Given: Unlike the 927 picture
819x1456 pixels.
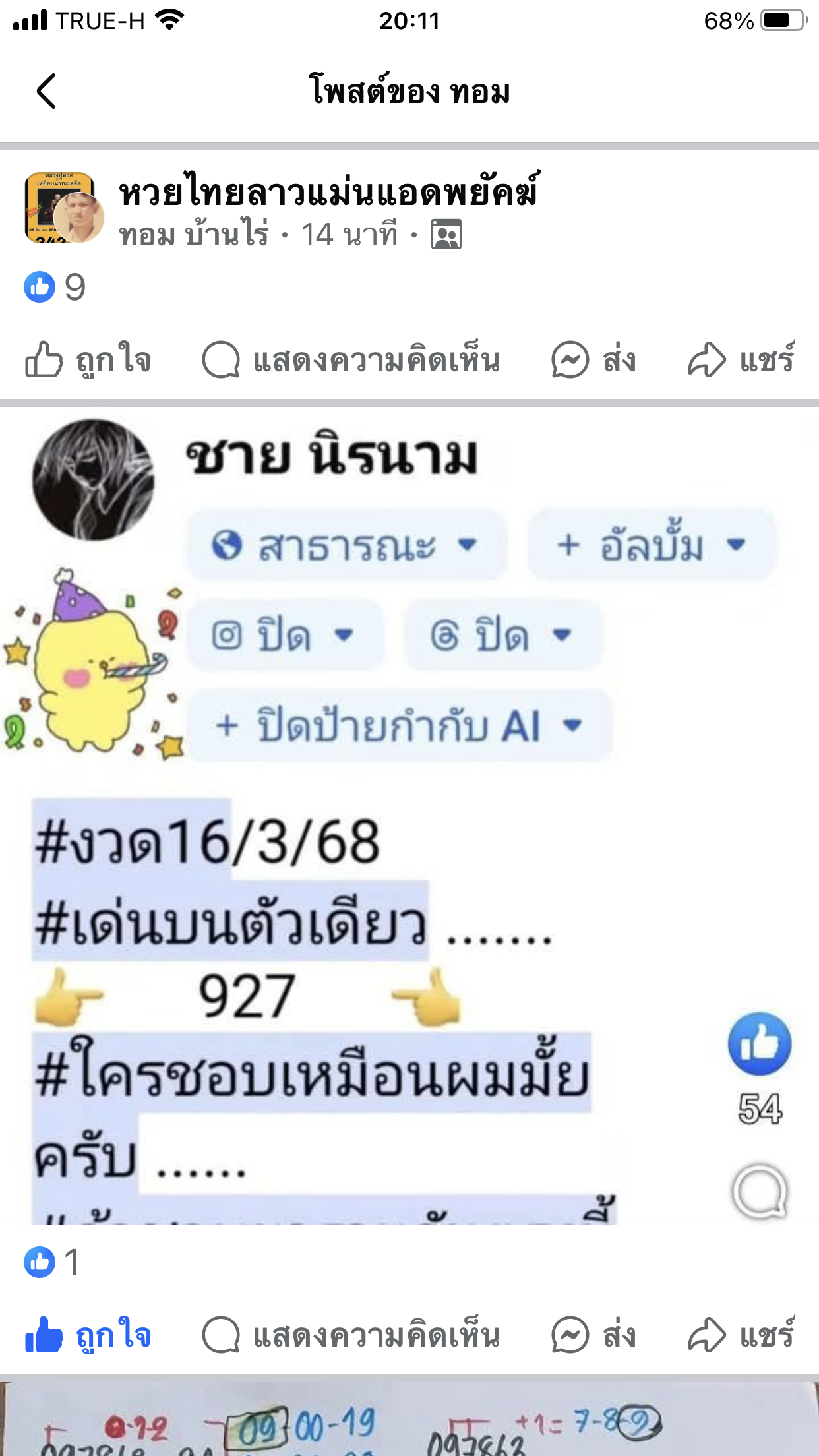Looking at the screenshot, I should pyautogui.click(x=88, y=1336).
